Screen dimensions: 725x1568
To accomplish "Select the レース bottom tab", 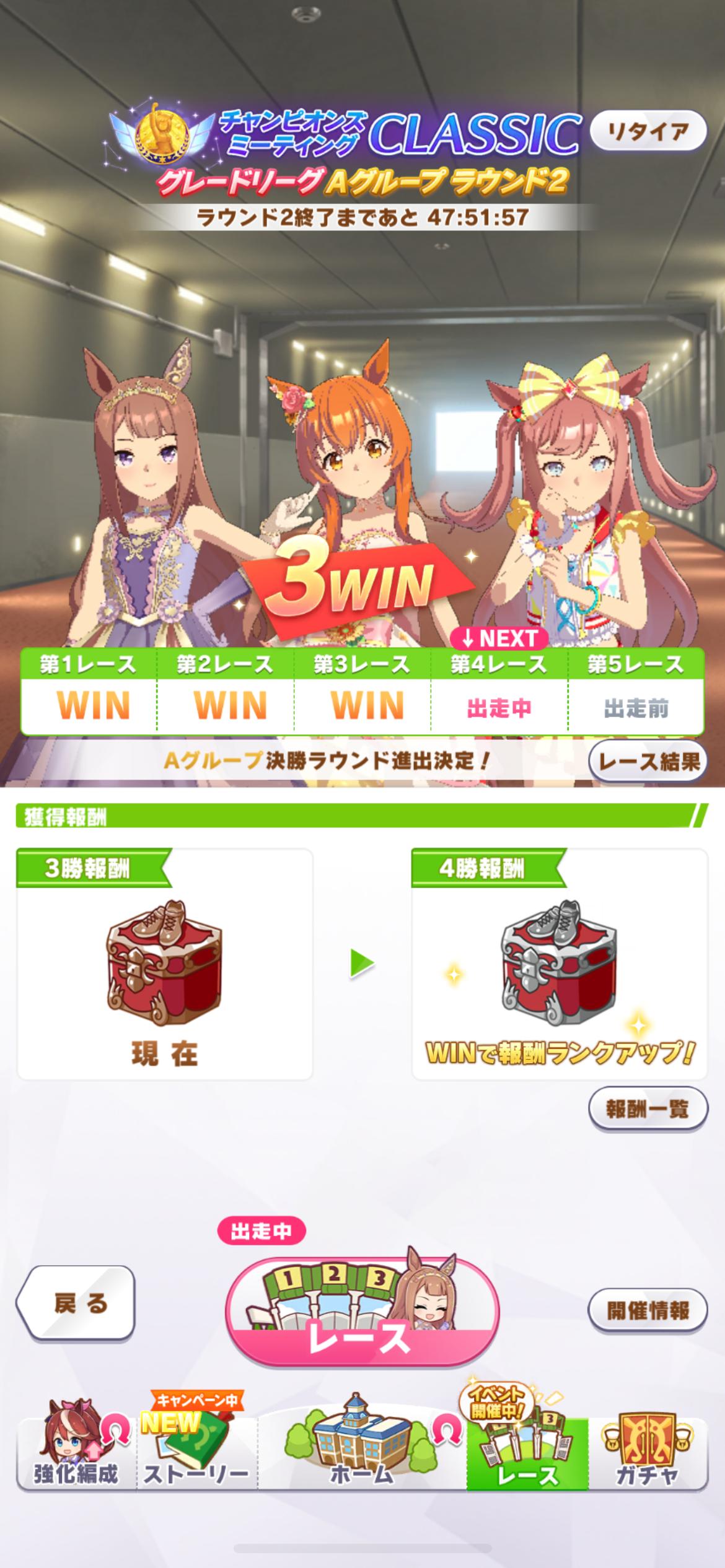I will pos(527,1454).
